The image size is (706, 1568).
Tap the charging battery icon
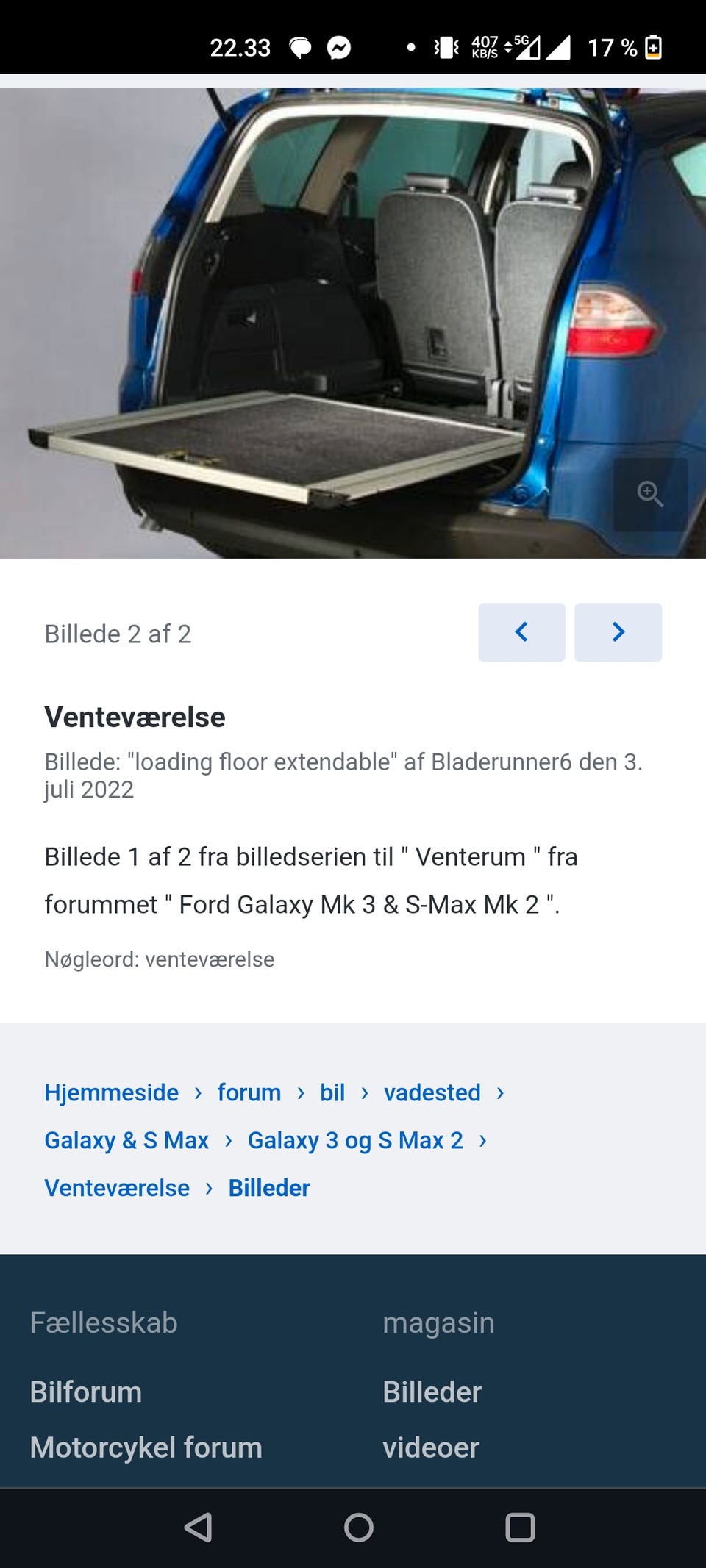coord(654,48)
